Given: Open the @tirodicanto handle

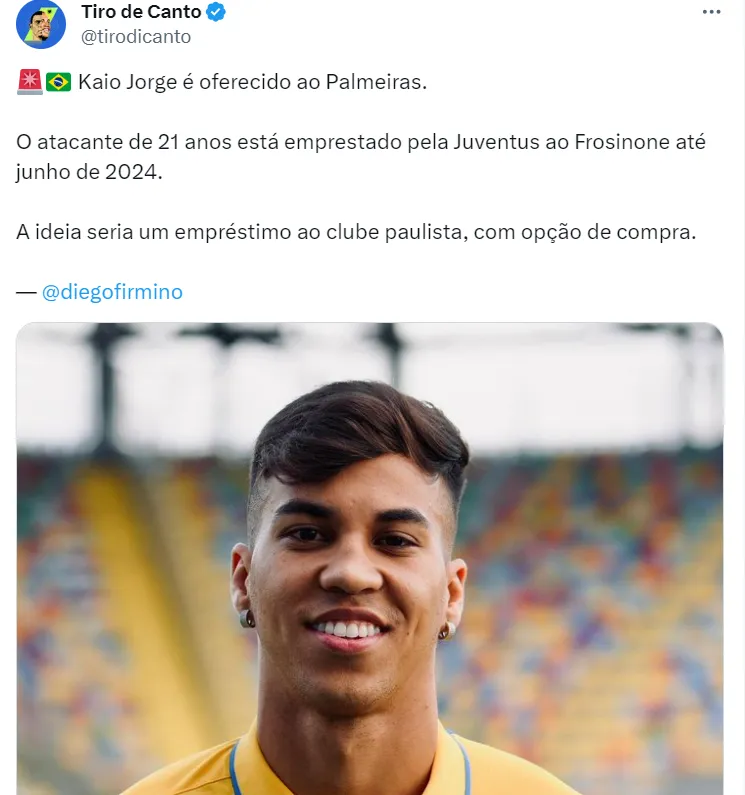Looking at the screenshot, I should pos(135,37).
